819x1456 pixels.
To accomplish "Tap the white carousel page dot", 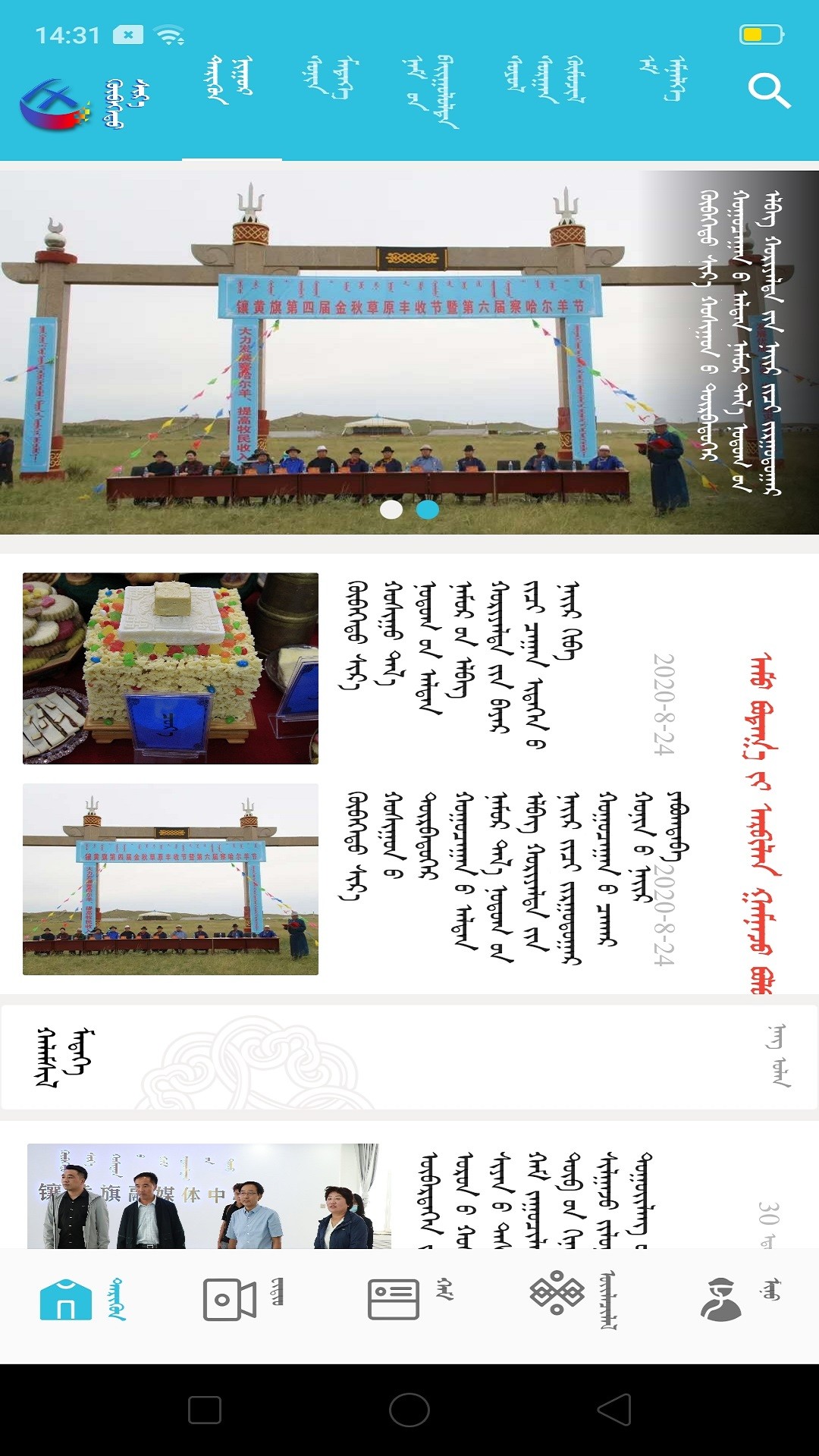I will pos(391,510).
